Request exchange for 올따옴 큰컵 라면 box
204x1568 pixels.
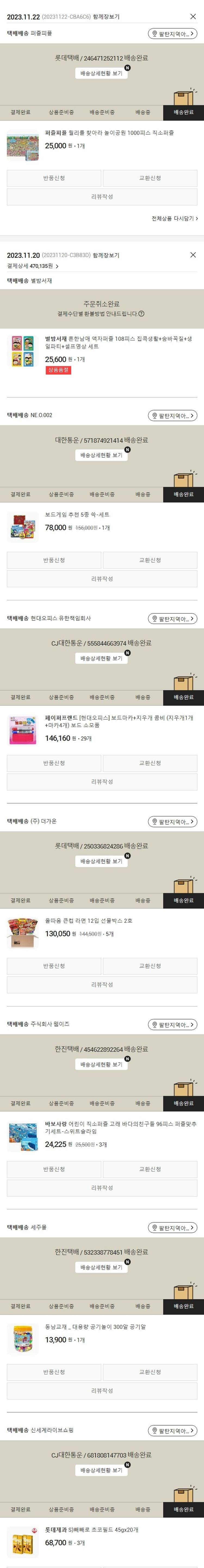coord(150,966)
